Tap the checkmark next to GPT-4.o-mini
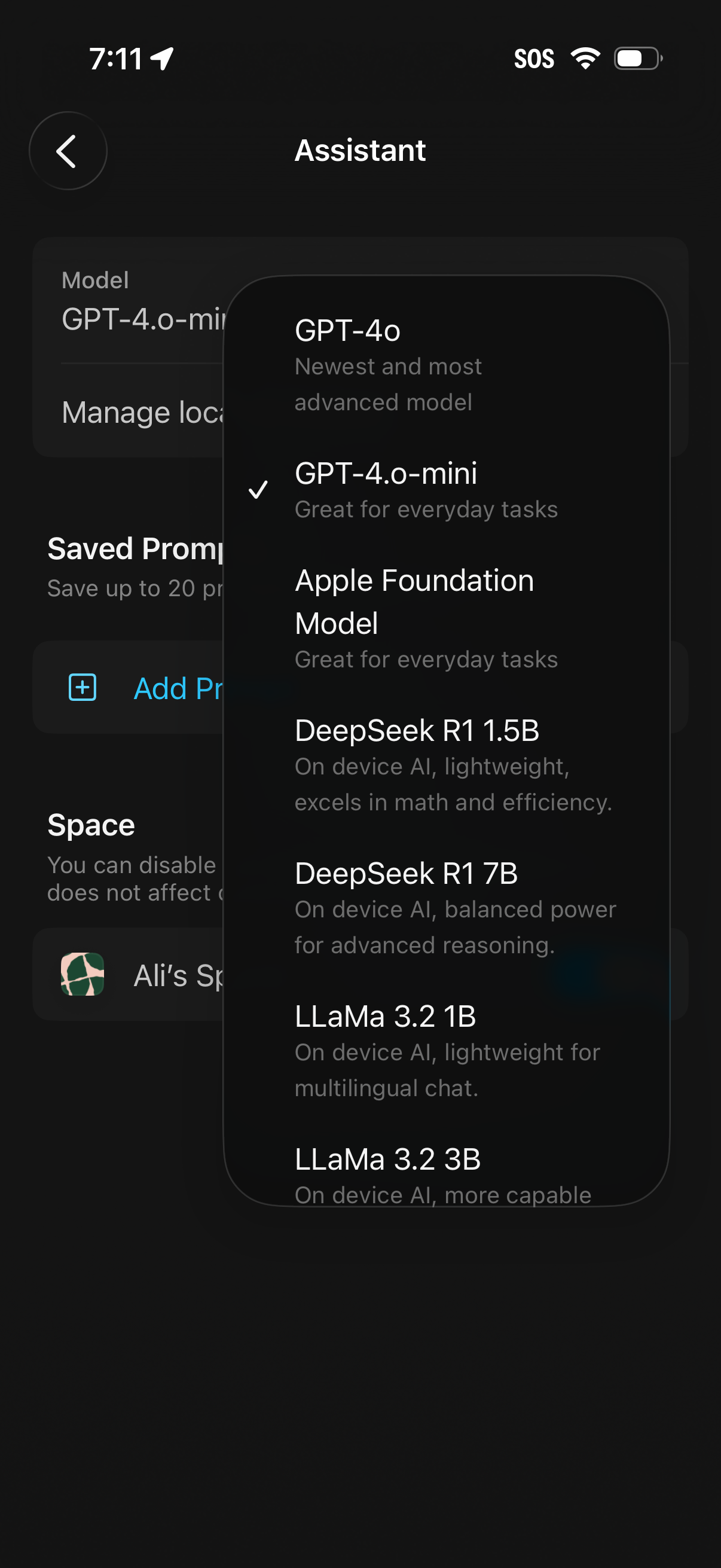This screenshot has height=1568, width=721. coord(259,490)
